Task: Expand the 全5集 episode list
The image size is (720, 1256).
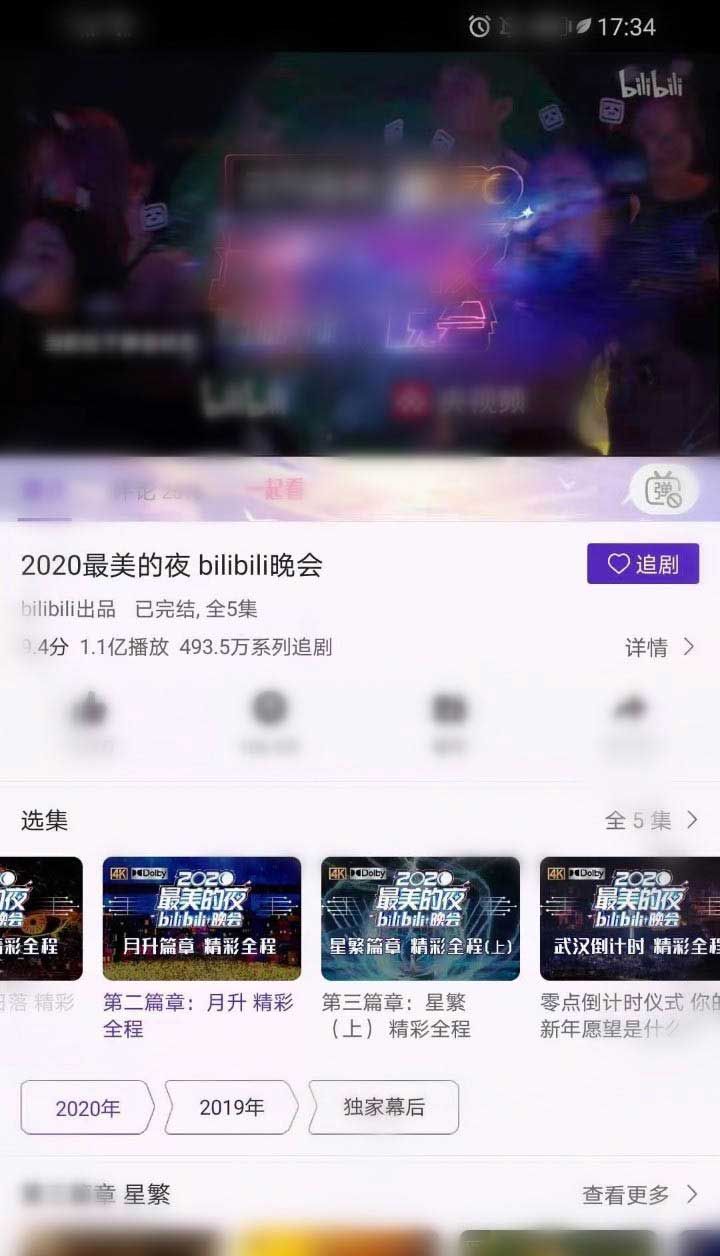Action: click(x=651, y=821)
